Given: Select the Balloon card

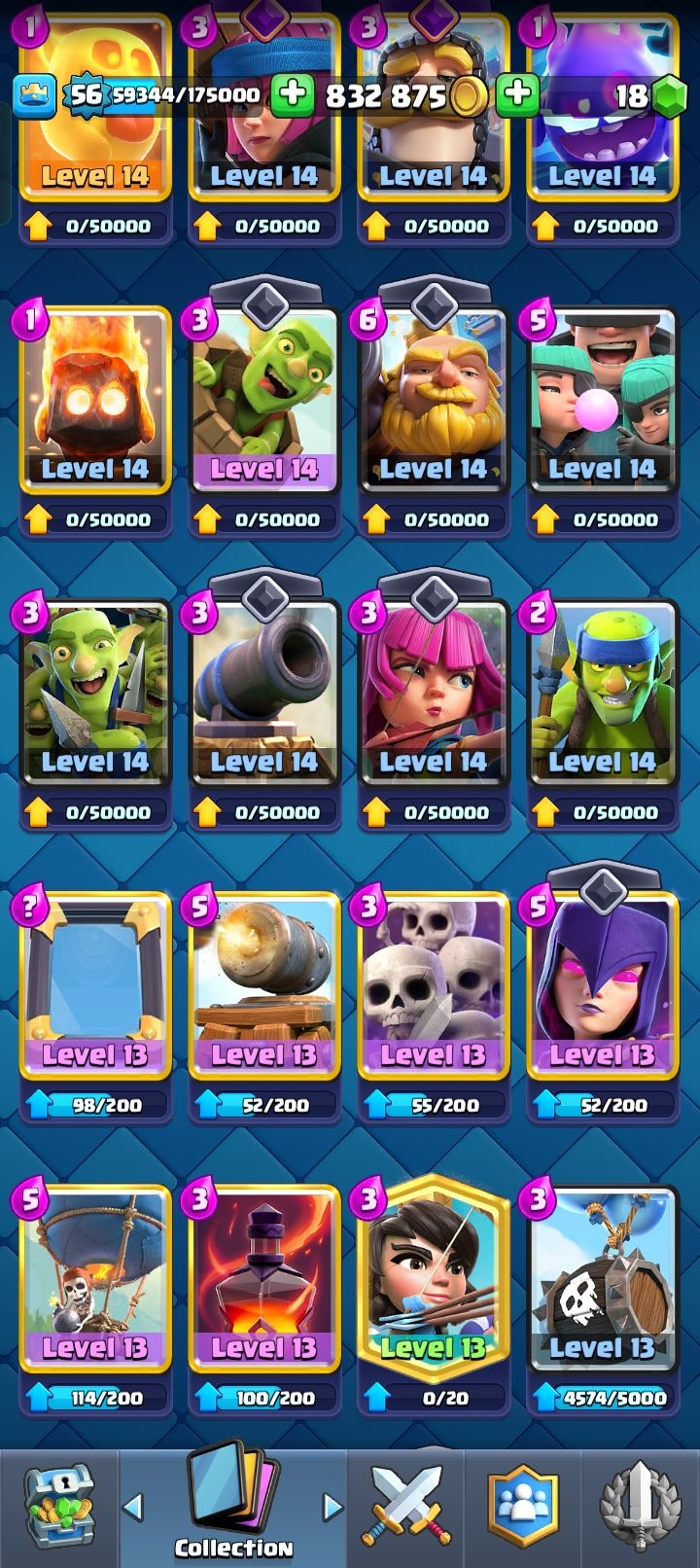Looking at the screenshot, I should point(95,1278).
